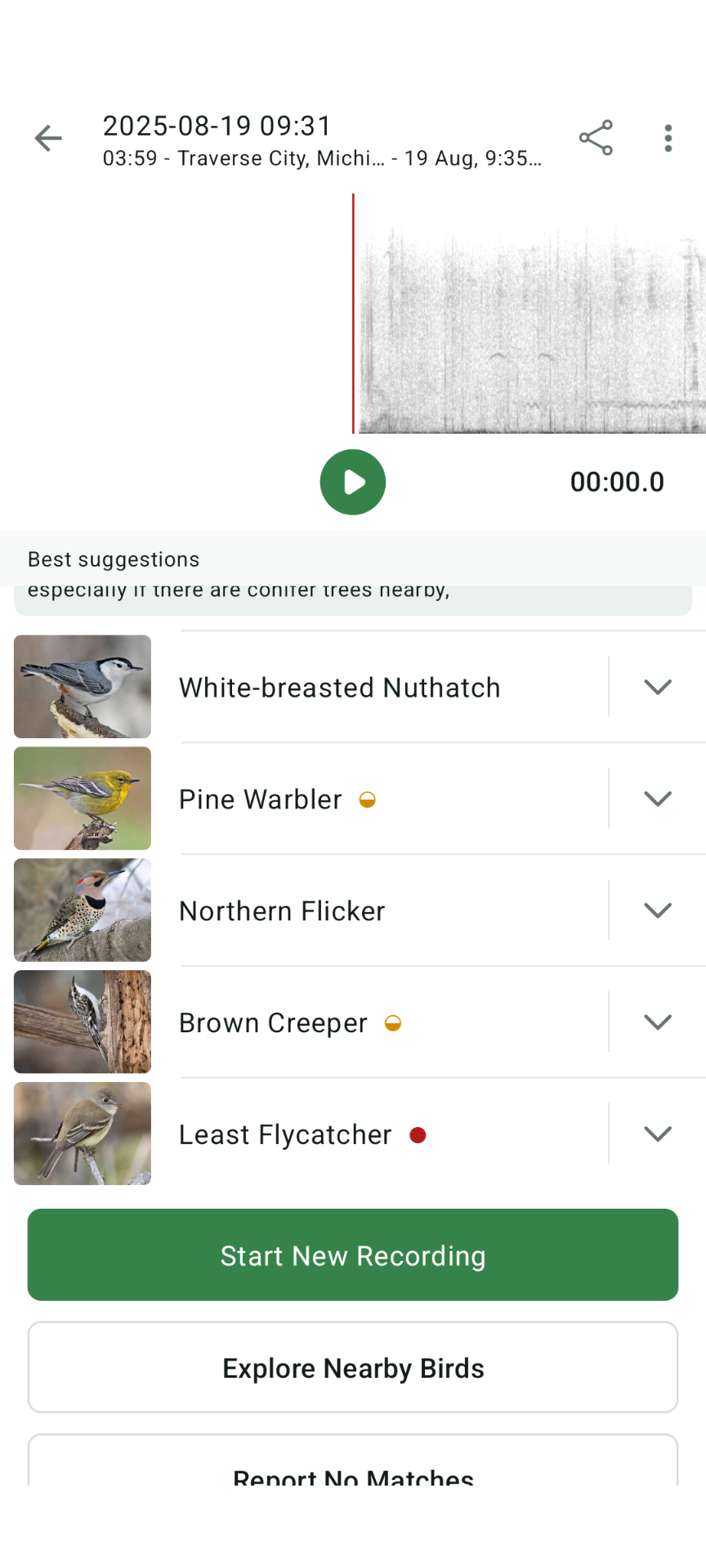Viewport: 706px width, 1568px height.
Task: Expand the Least Flycatcher chevron
Action: pyautogui.click(x=658, y=1135)
